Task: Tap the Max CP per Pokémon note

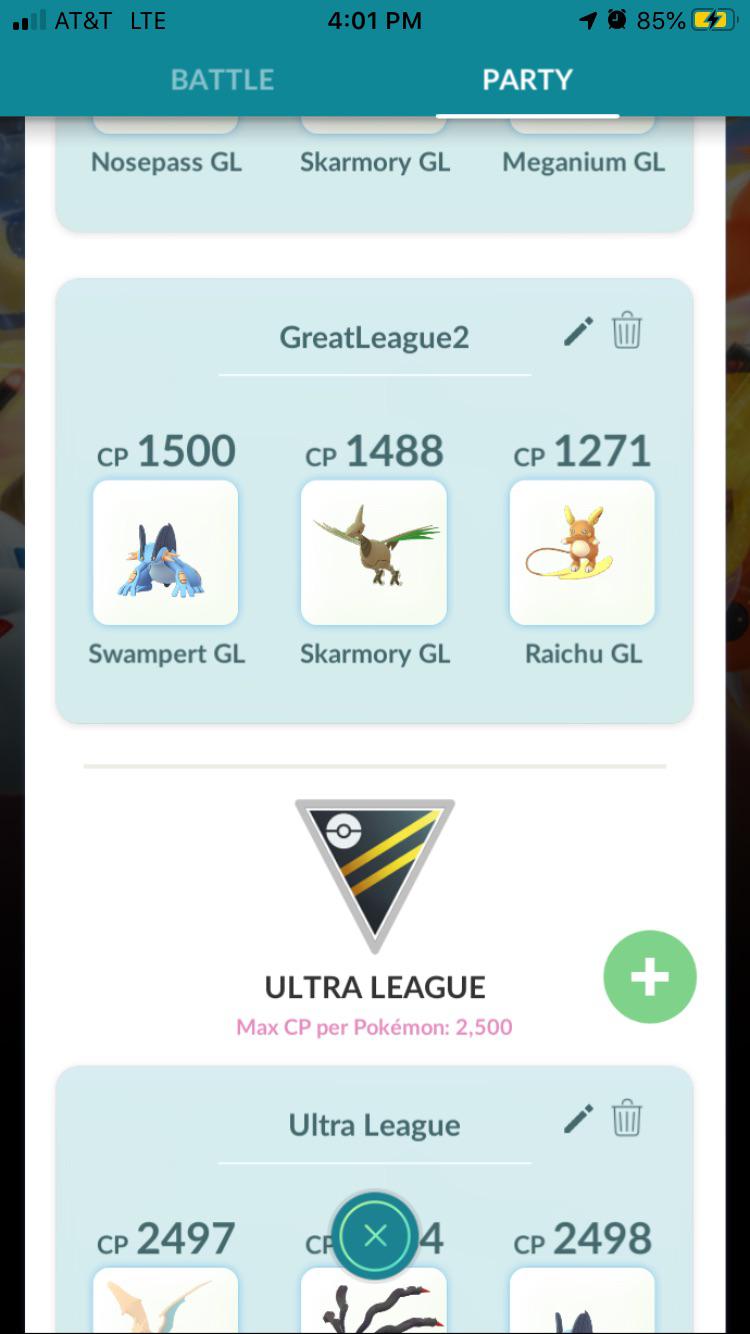Action: coord(374,1026)
